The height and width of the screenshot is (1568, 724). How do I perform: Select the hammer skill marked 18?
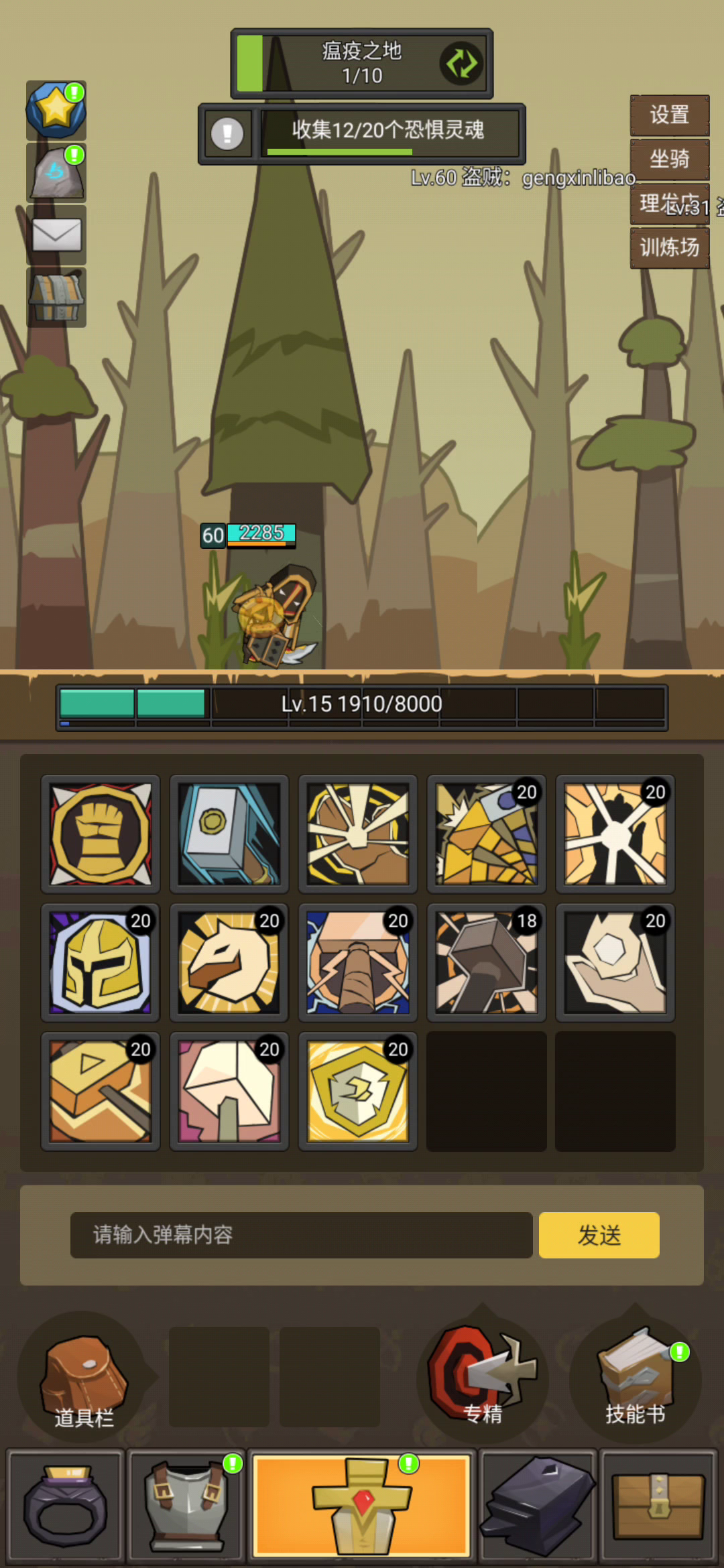(x=487, y=963)
